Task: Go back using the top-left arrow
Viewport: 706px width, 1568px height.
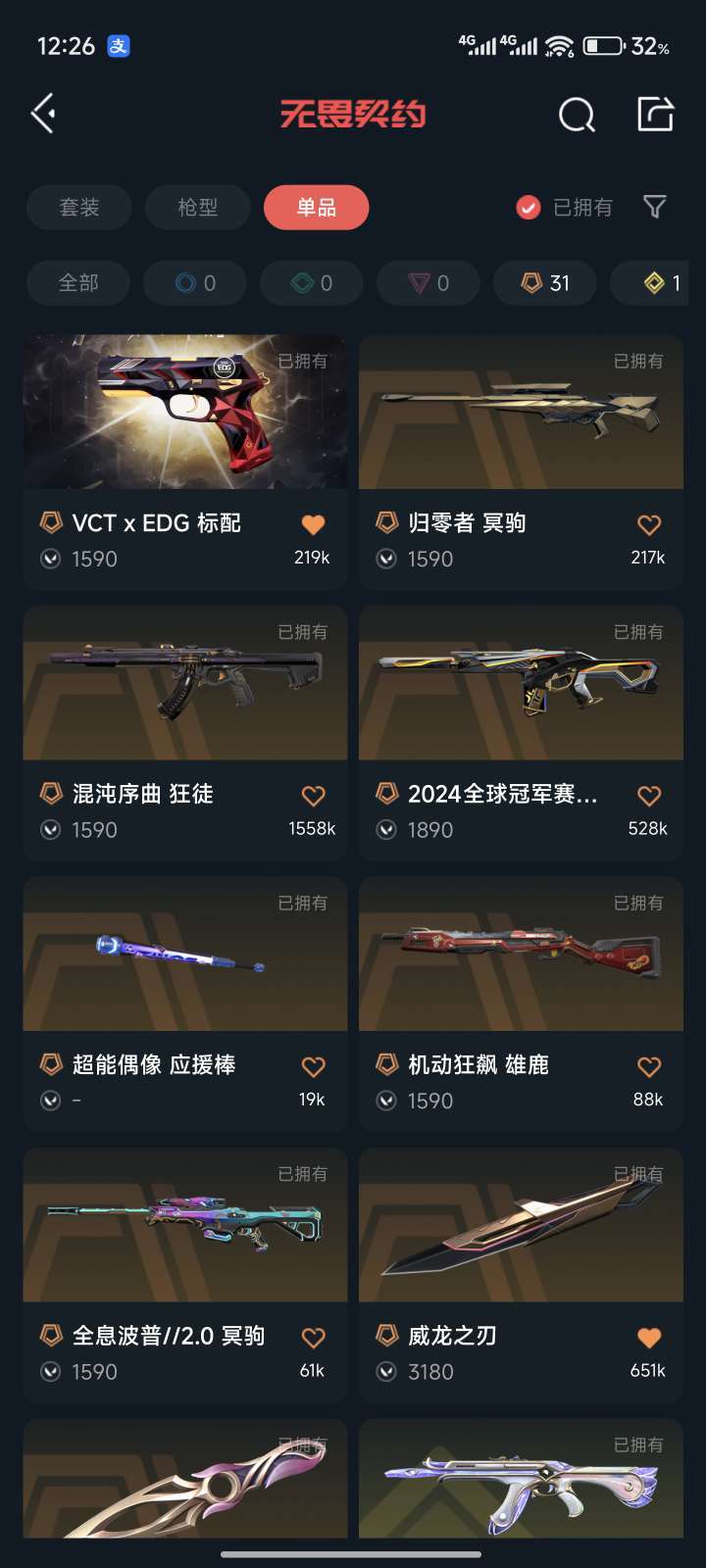Action: pyautogui.click(x=43, y=114)
